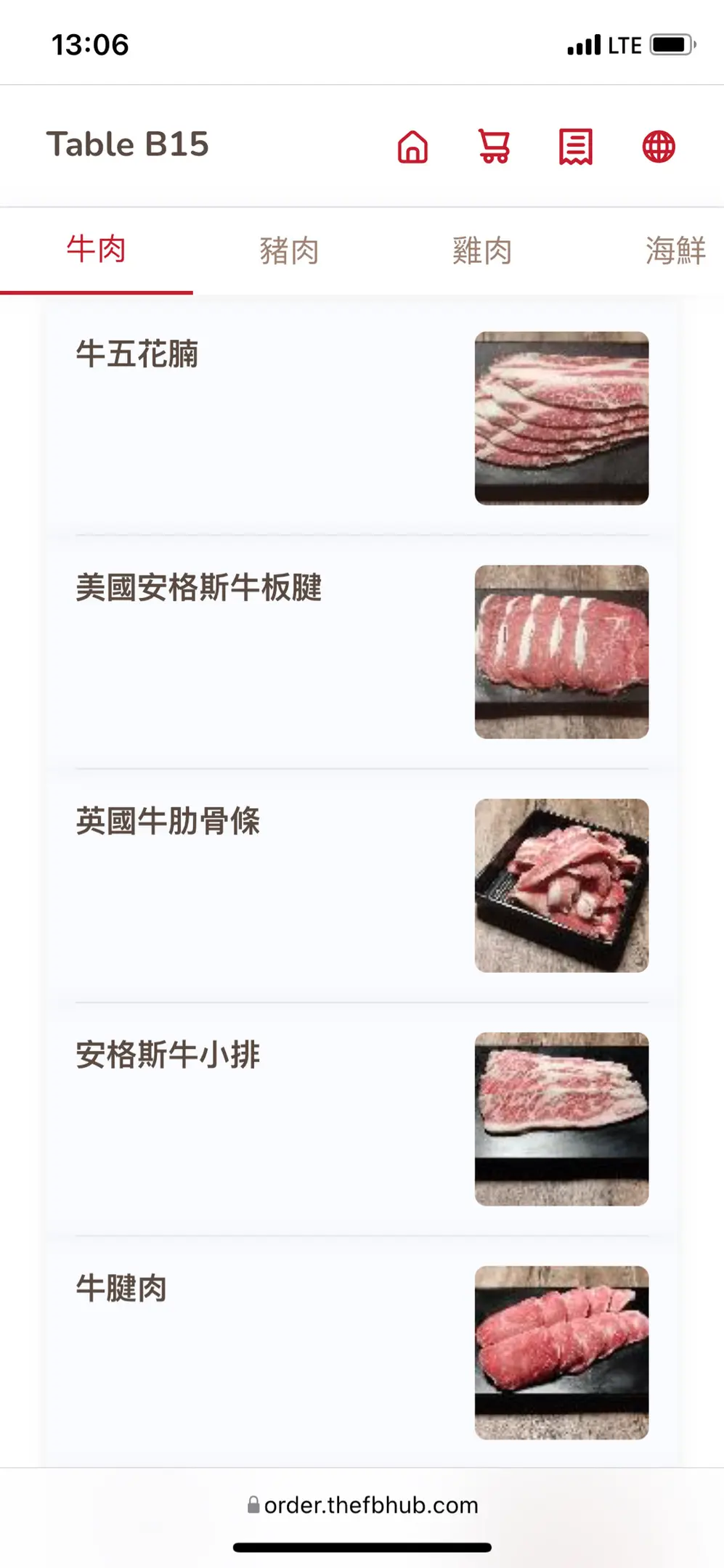Open 安格斯牛小排 item details
724x1568 pixels.
pos(168,1055)
